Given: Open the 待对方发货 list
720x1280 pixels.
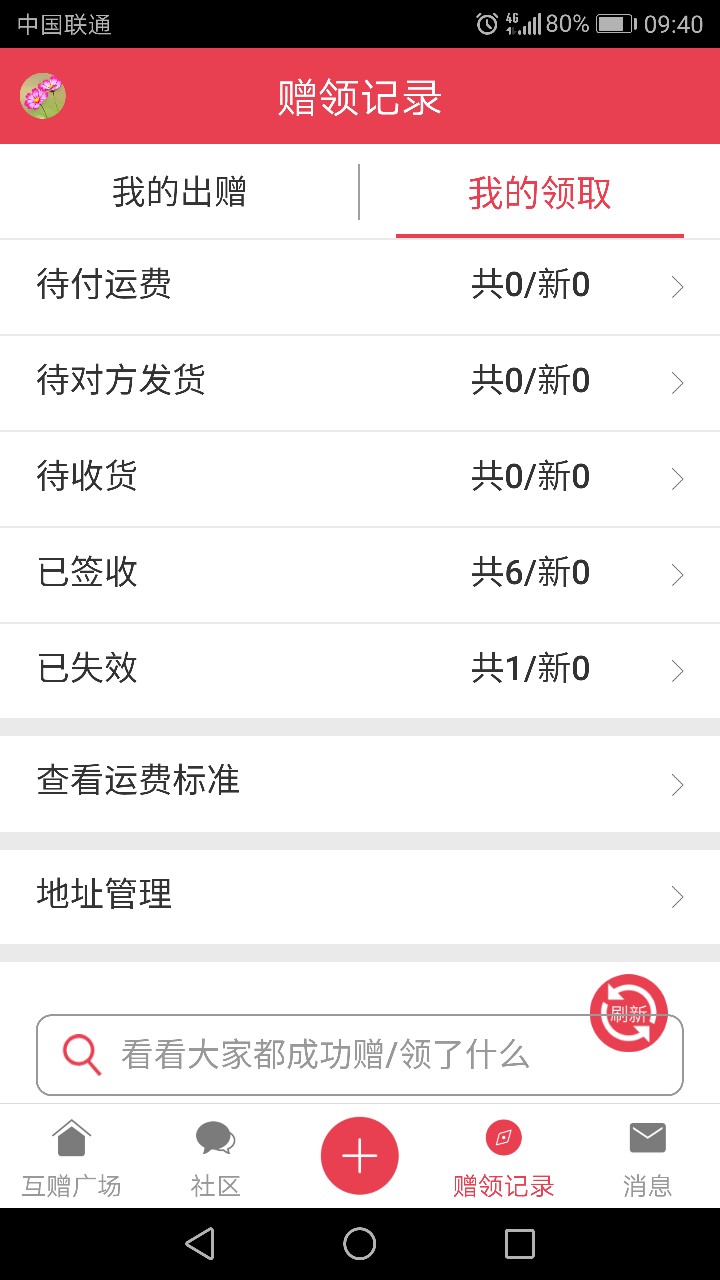Looking at the screenshot, I should click(360, 383).
